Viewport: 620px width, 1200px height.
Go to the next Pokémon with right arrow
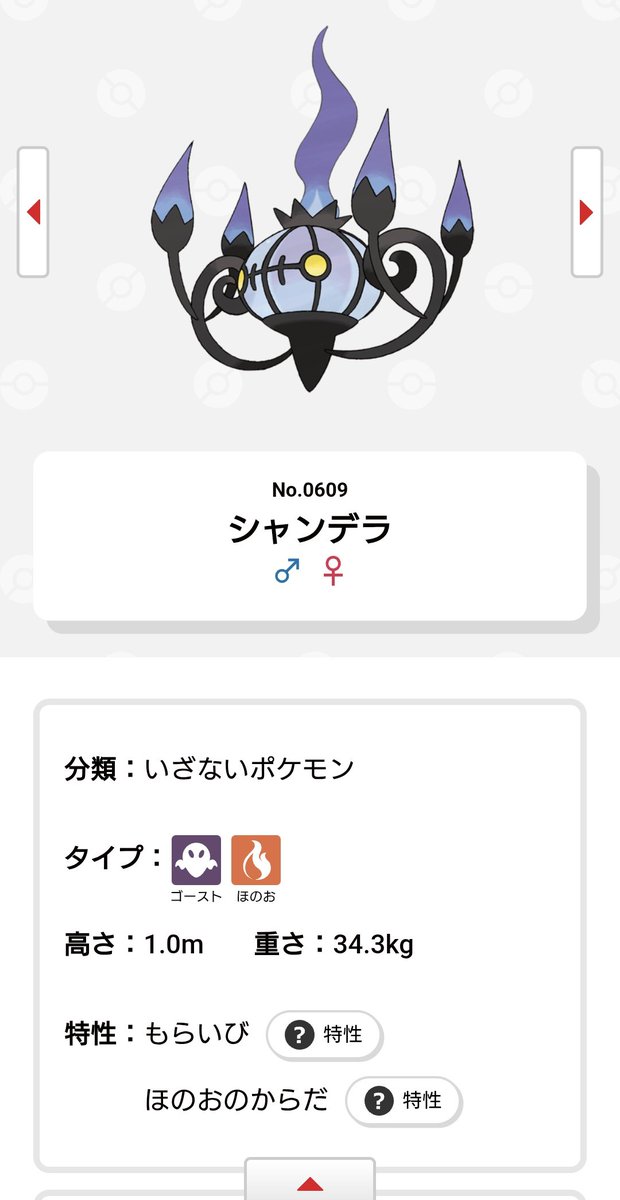click(x=586, y=212)
